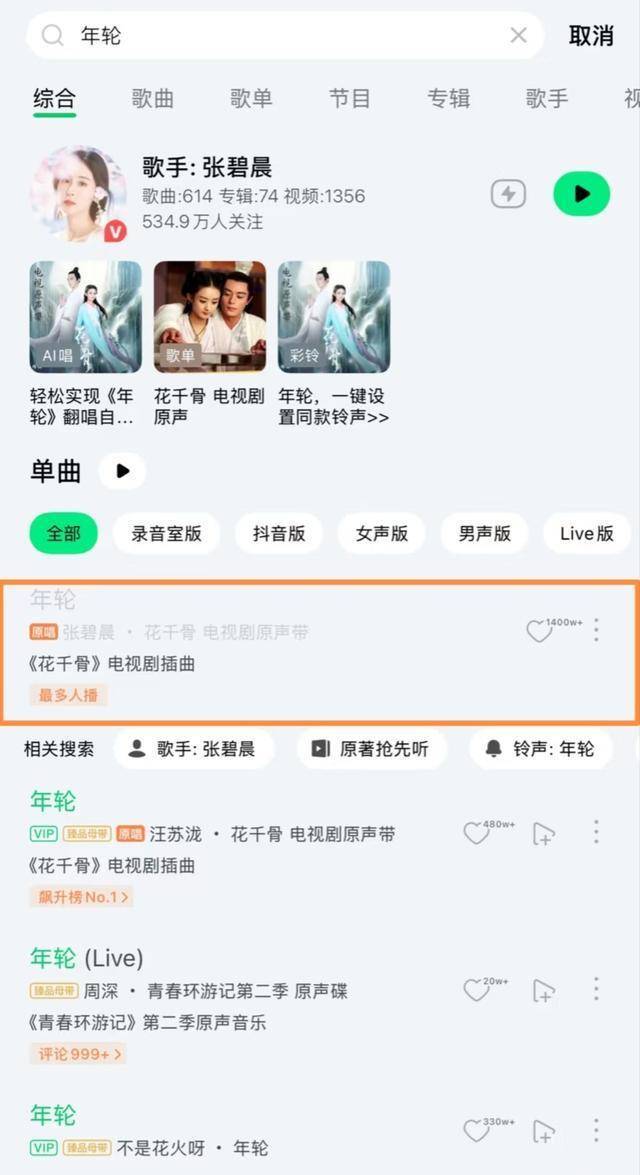The image size is (640, 1175).
Task: Open the 彩铃 年轮 ringtone card
Action: [x=334, y=317]
